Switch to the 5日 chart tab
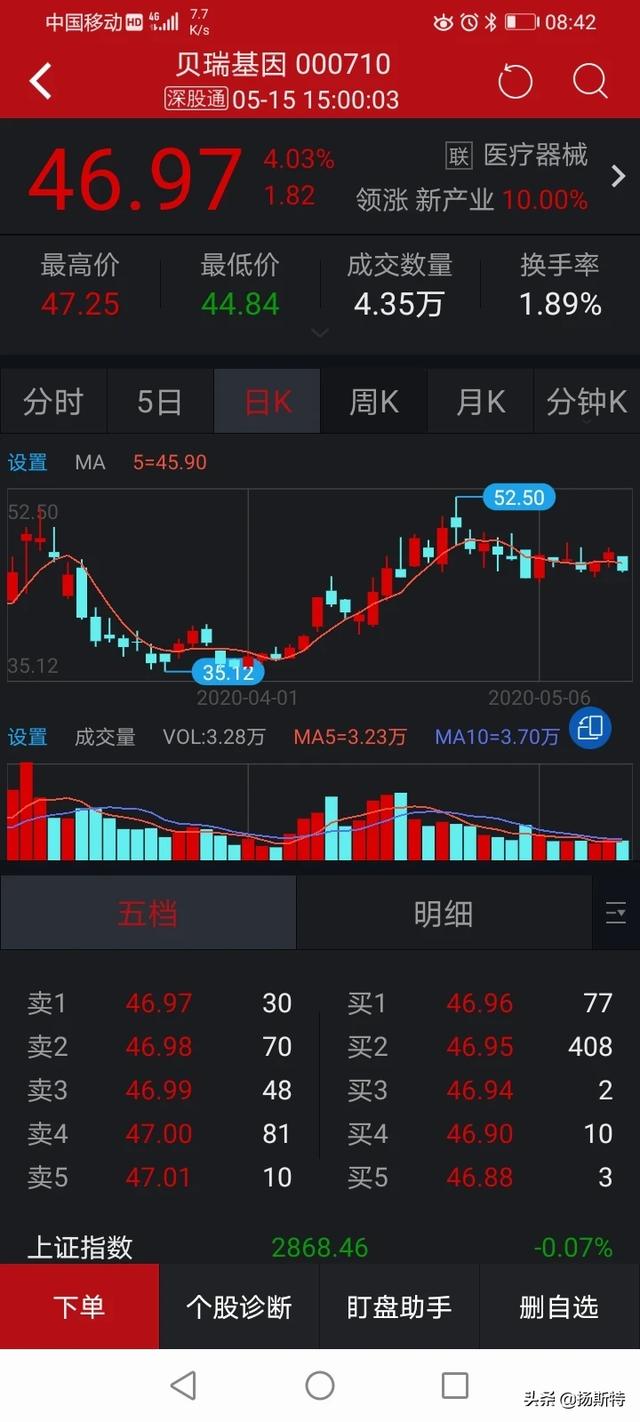Screen dimensions: 640x1422 (160, 402)
